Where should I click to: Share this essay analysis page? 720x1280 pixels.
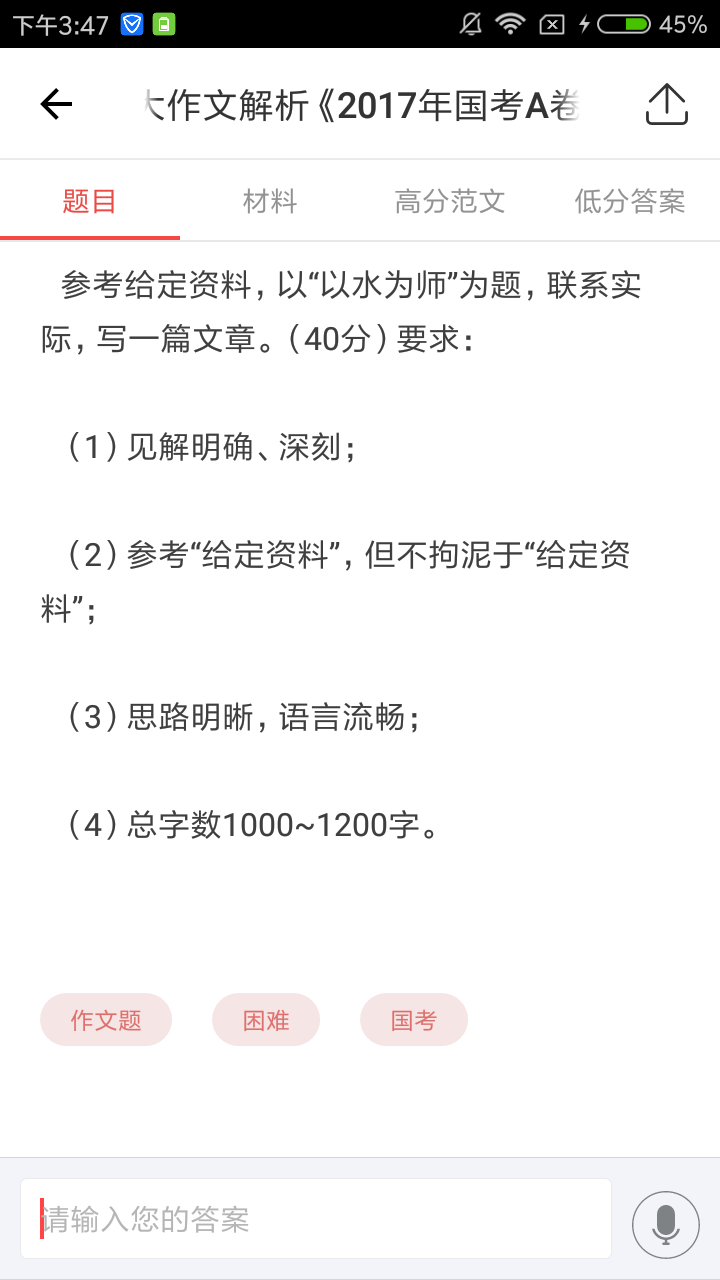click(x=667, y=104)
